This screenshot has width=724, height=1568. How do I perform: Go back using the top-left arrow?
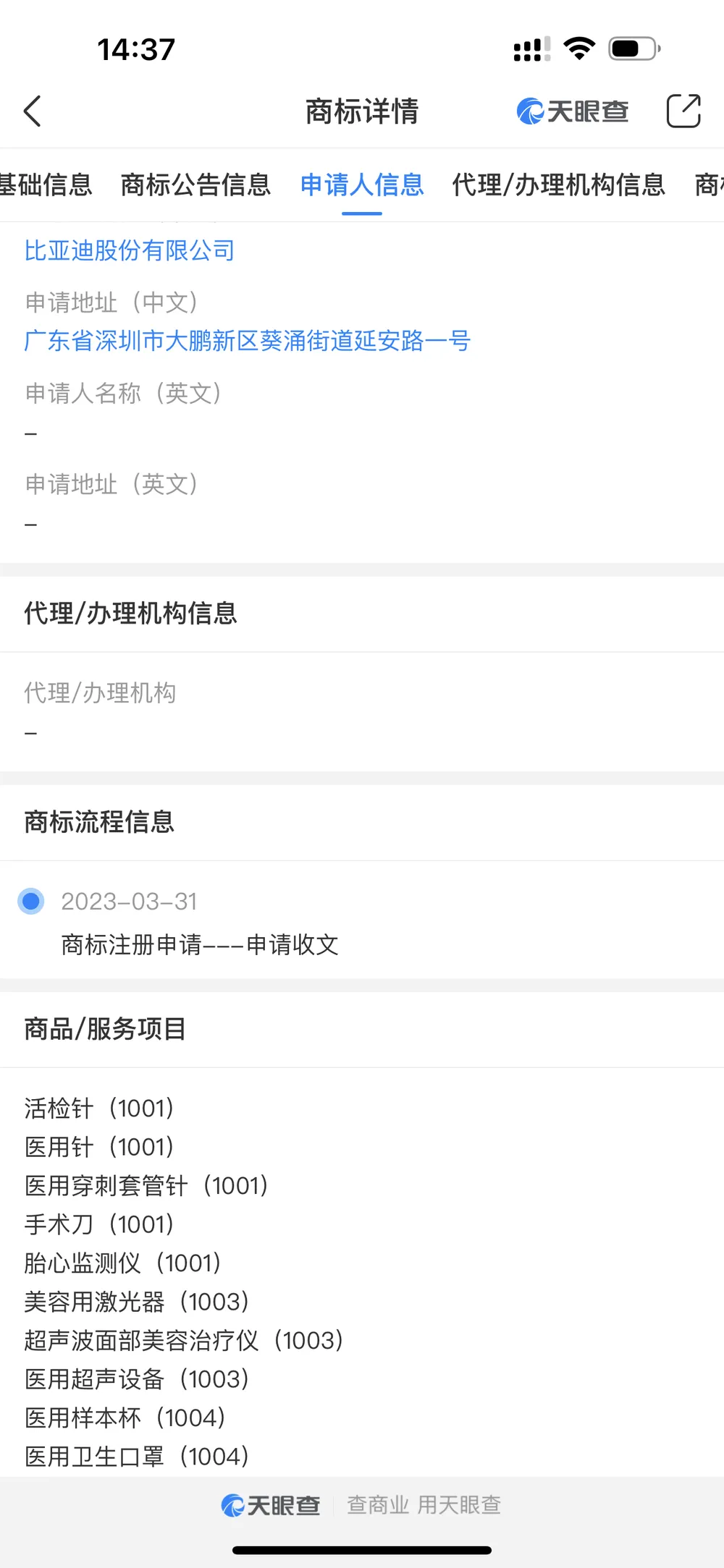33,111
